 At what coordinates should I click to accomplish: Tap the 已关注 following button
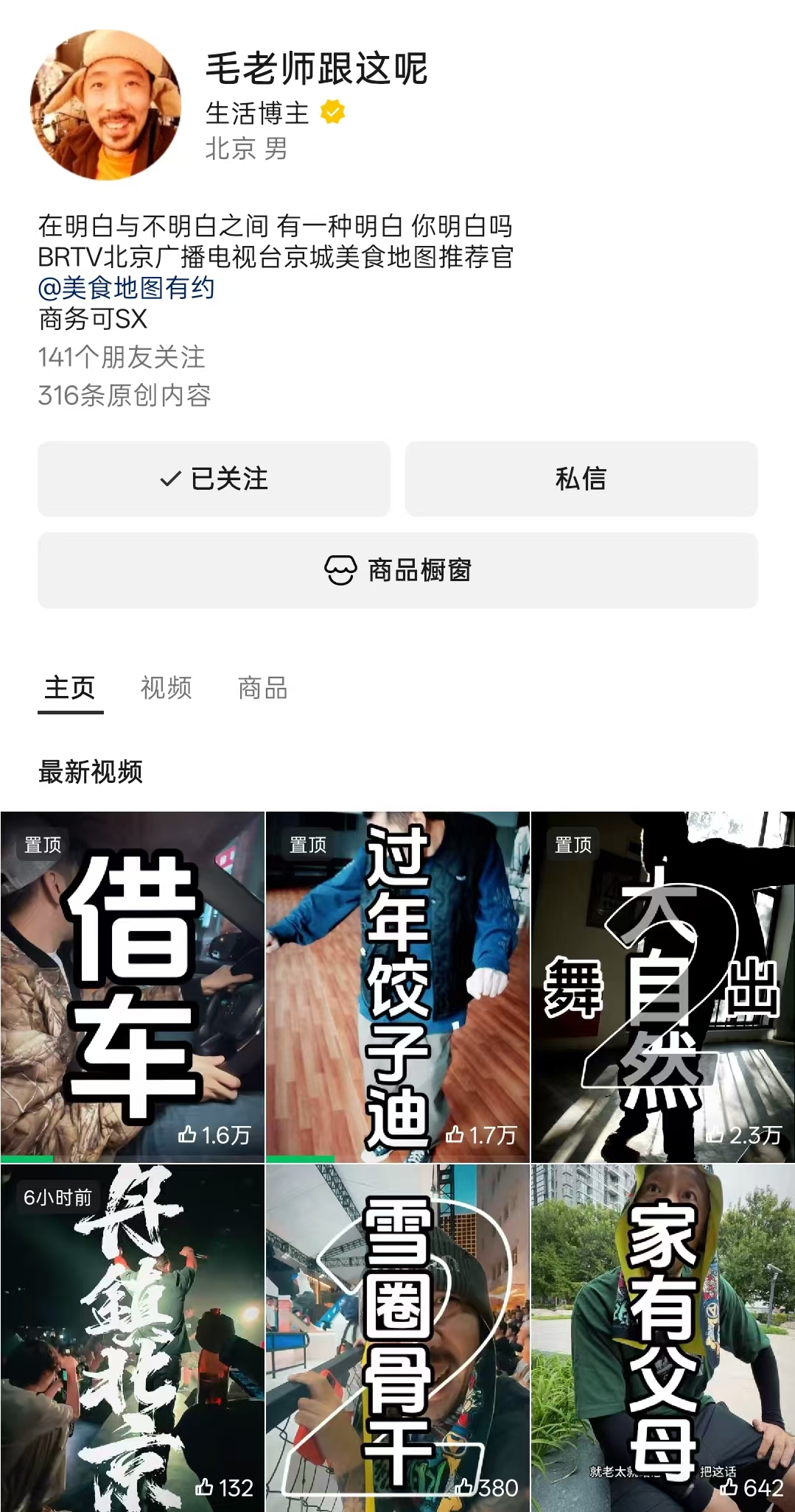[214, 479]
